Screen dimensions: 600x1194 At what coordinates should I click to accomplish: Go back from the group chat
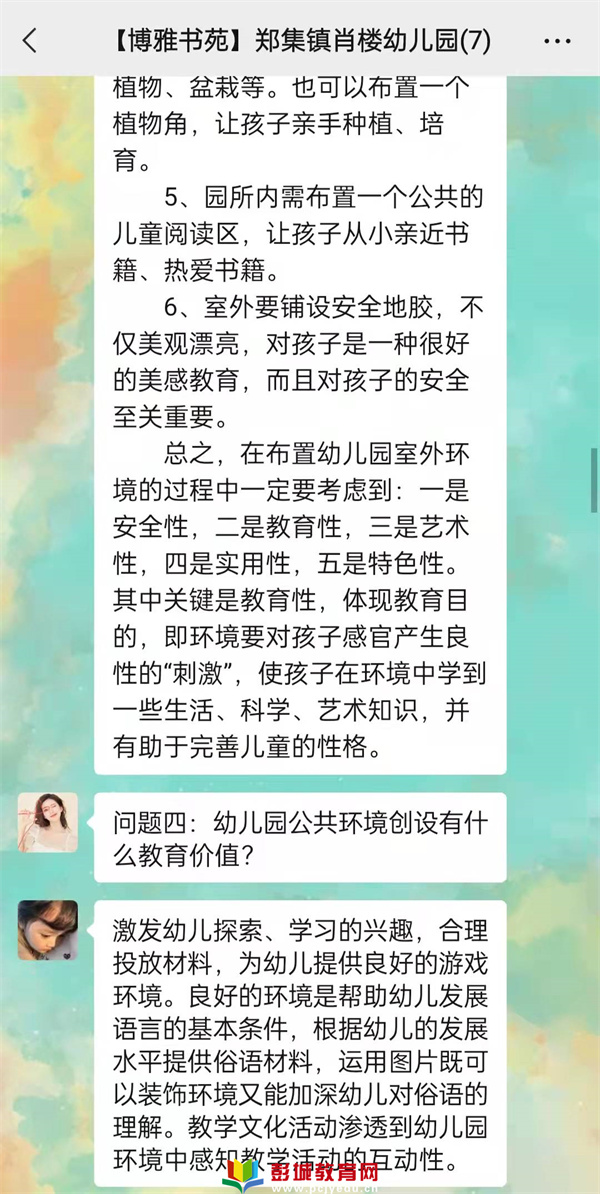[x=30, y=41]
